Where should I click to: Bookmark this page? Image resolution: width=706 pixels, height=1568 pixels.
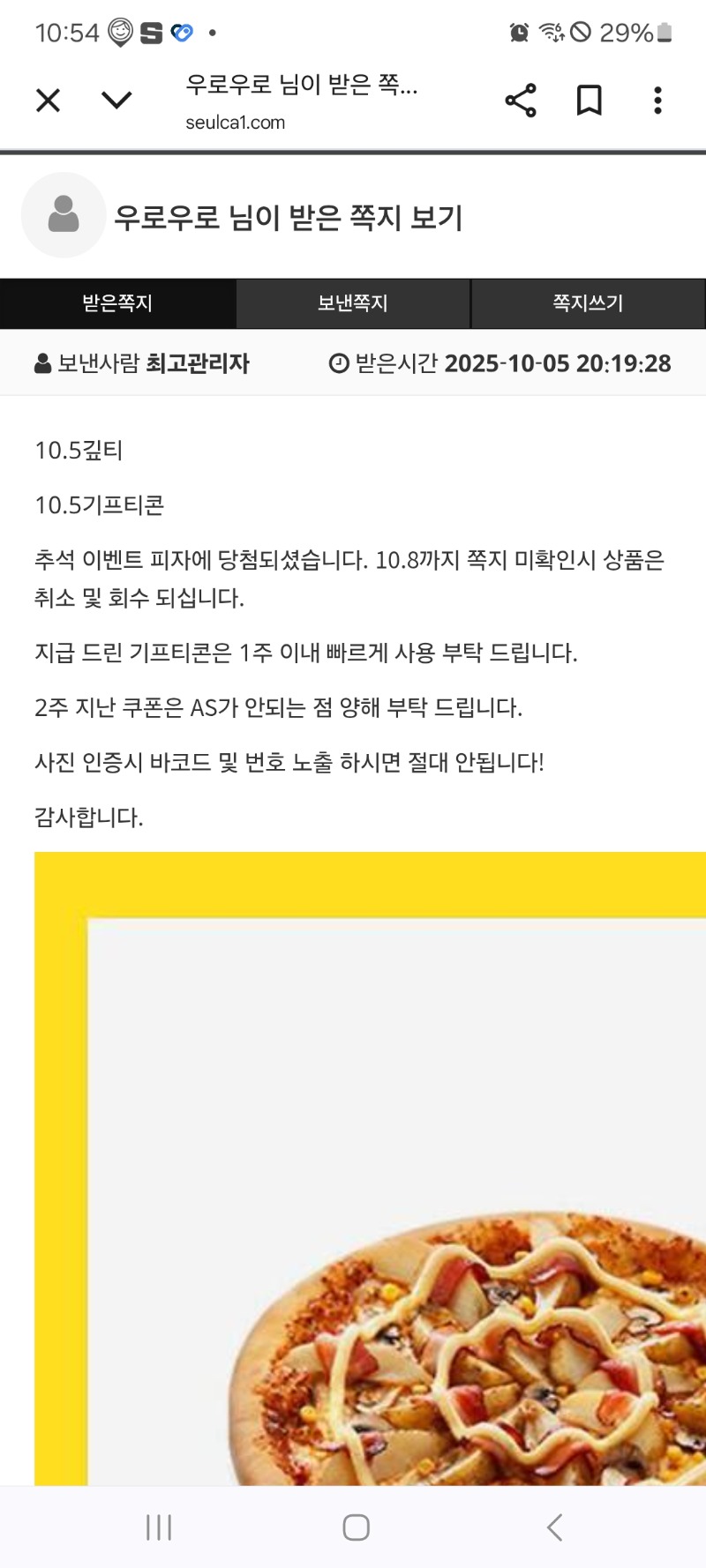pyautogui.click(x=589, y=101)
